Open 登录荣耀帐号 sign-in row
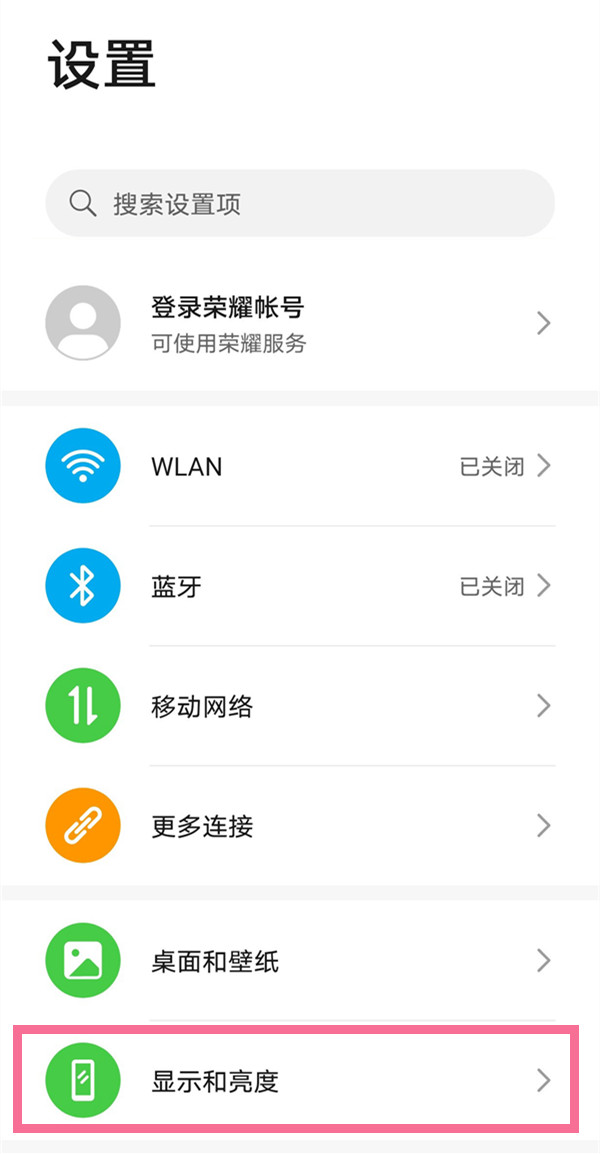 300,323
